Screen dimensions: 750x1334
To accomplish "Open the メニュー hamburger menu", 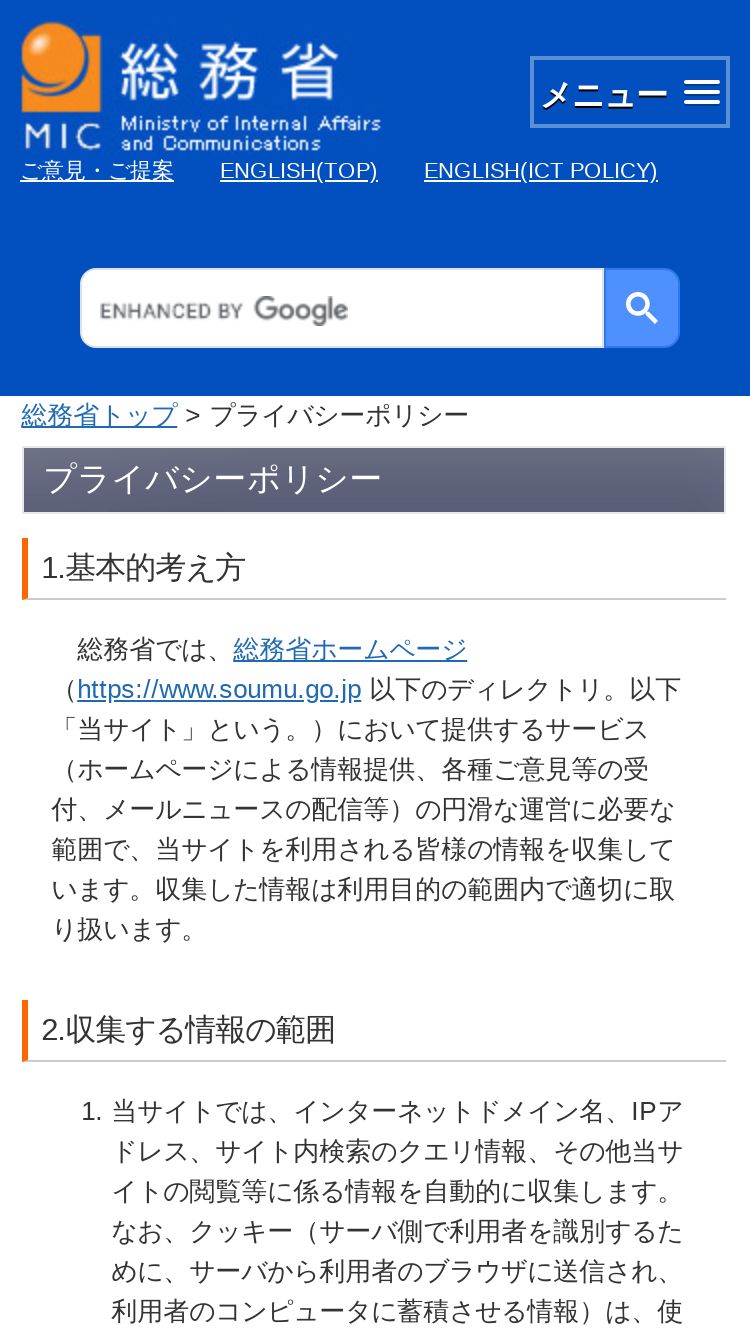I will [x=630, y=93].
